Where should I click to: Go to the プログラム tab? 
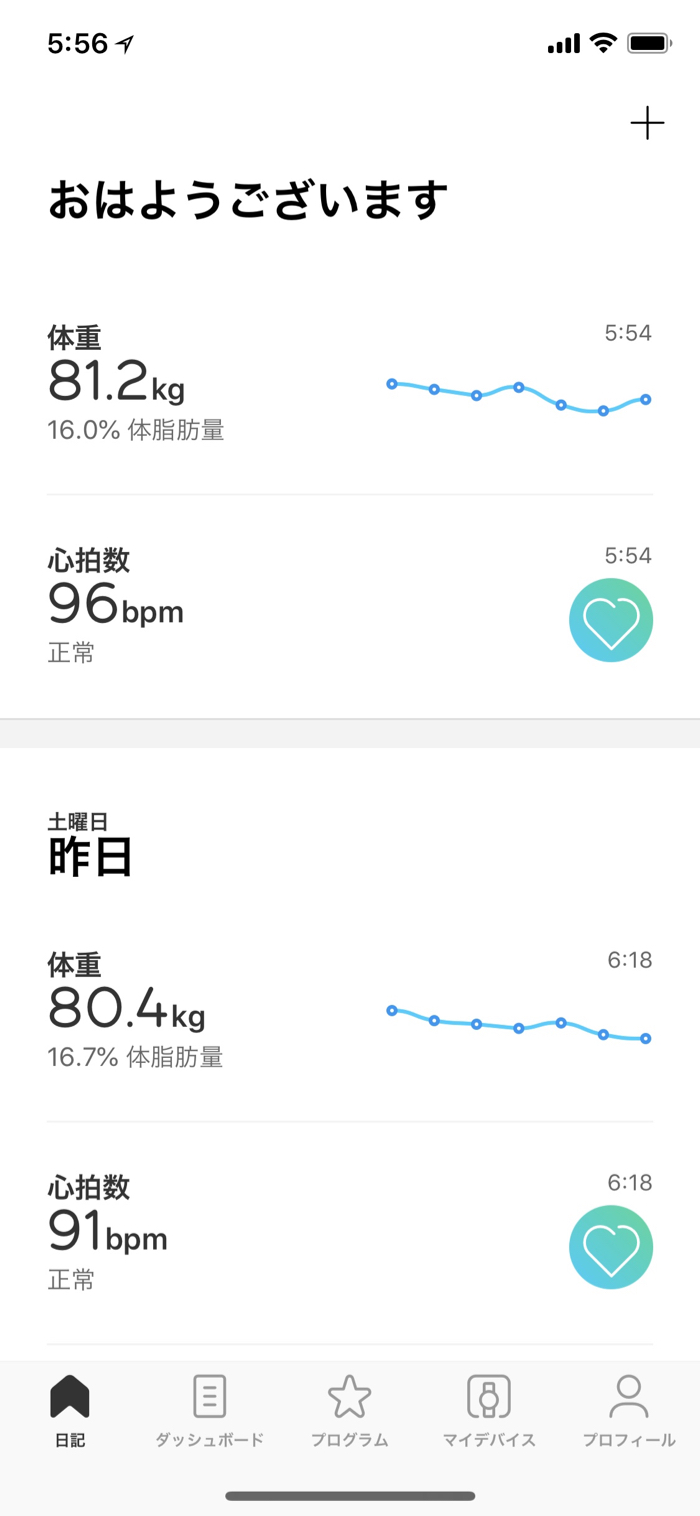pos(349,1411)
